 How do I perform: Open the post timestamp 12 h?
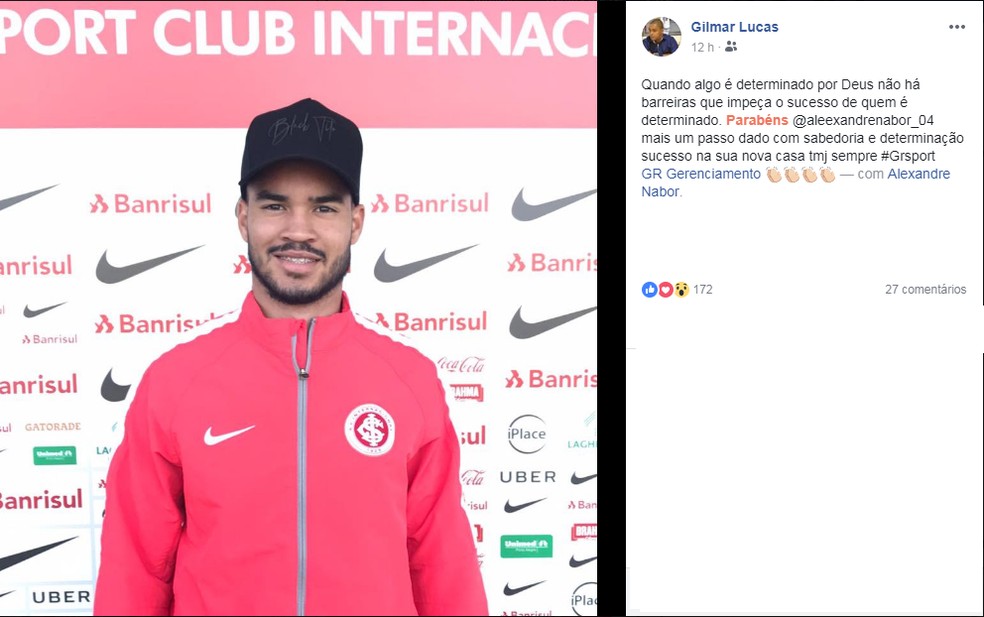point(702,47)
